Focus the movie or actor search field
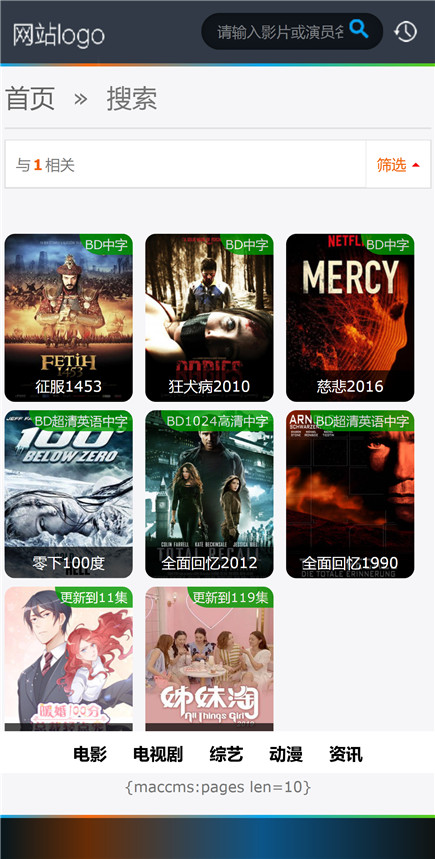 (281, 32)
